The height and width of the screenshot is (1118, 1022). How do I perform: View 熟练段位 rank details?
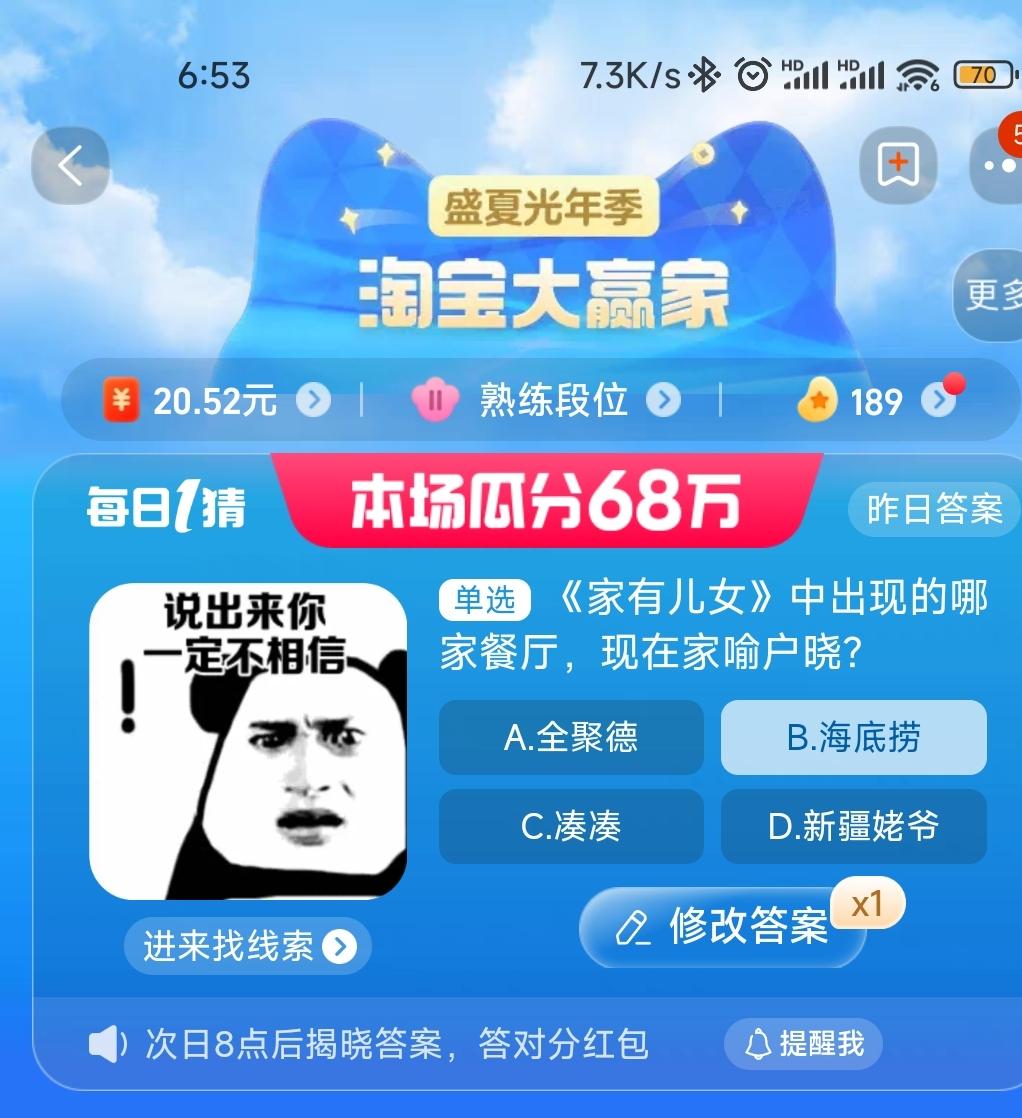coord(546,401)
